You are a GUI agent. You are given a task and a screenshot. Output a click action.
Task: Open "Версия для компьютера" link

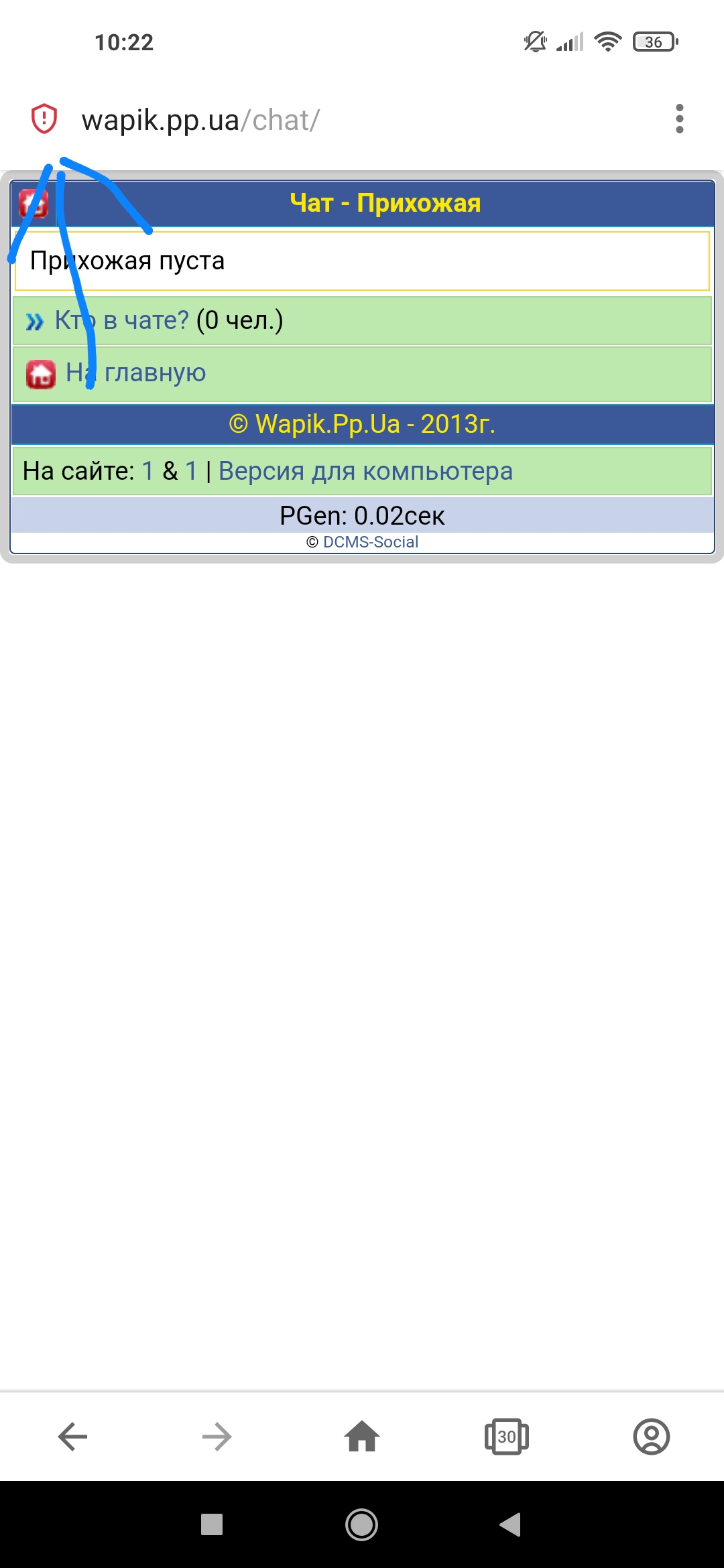click(365, 471)
